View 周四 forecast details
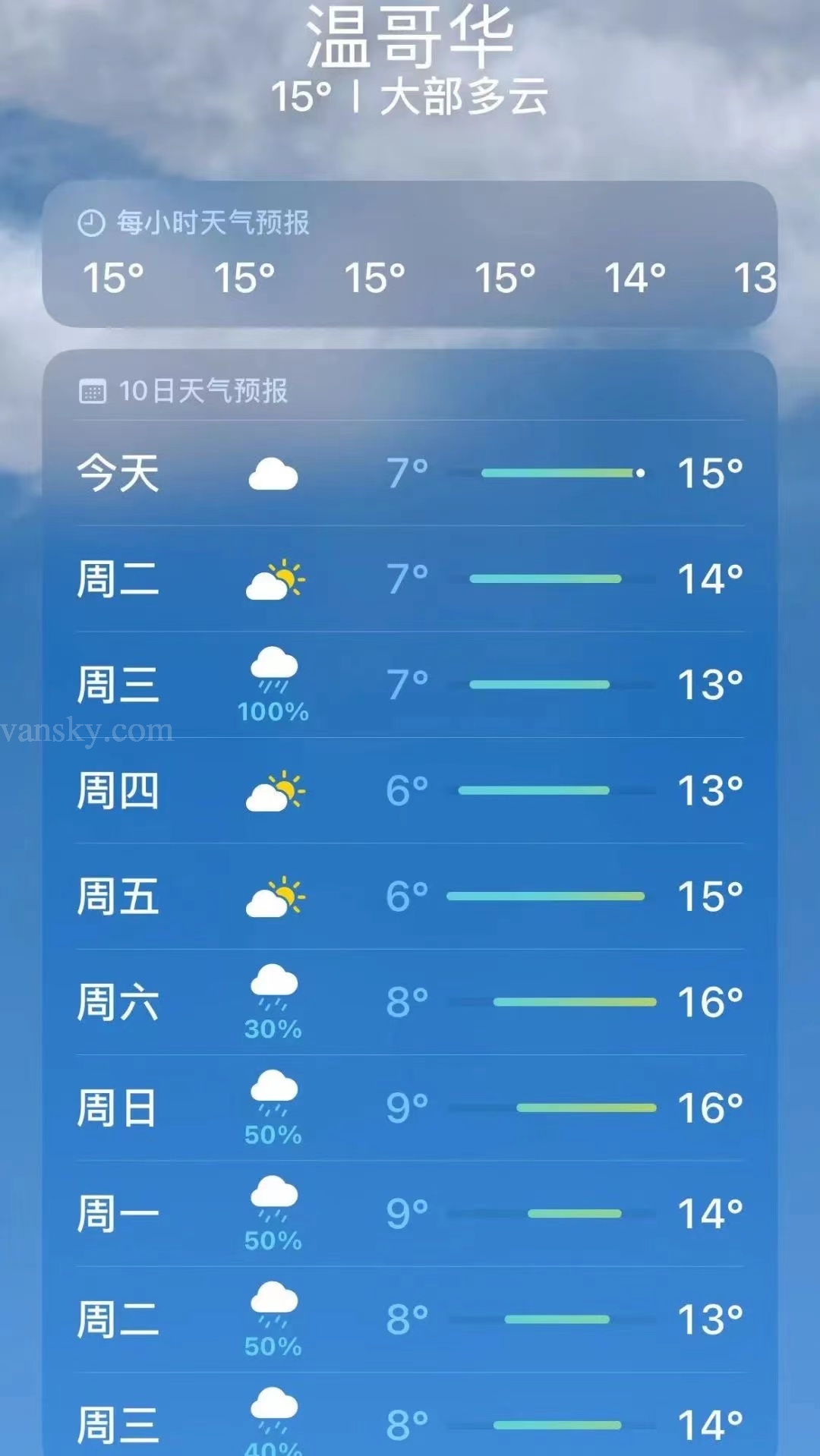Image resolution: width=820 pixels, height=1456 pixels. click(x=410, y=790)
